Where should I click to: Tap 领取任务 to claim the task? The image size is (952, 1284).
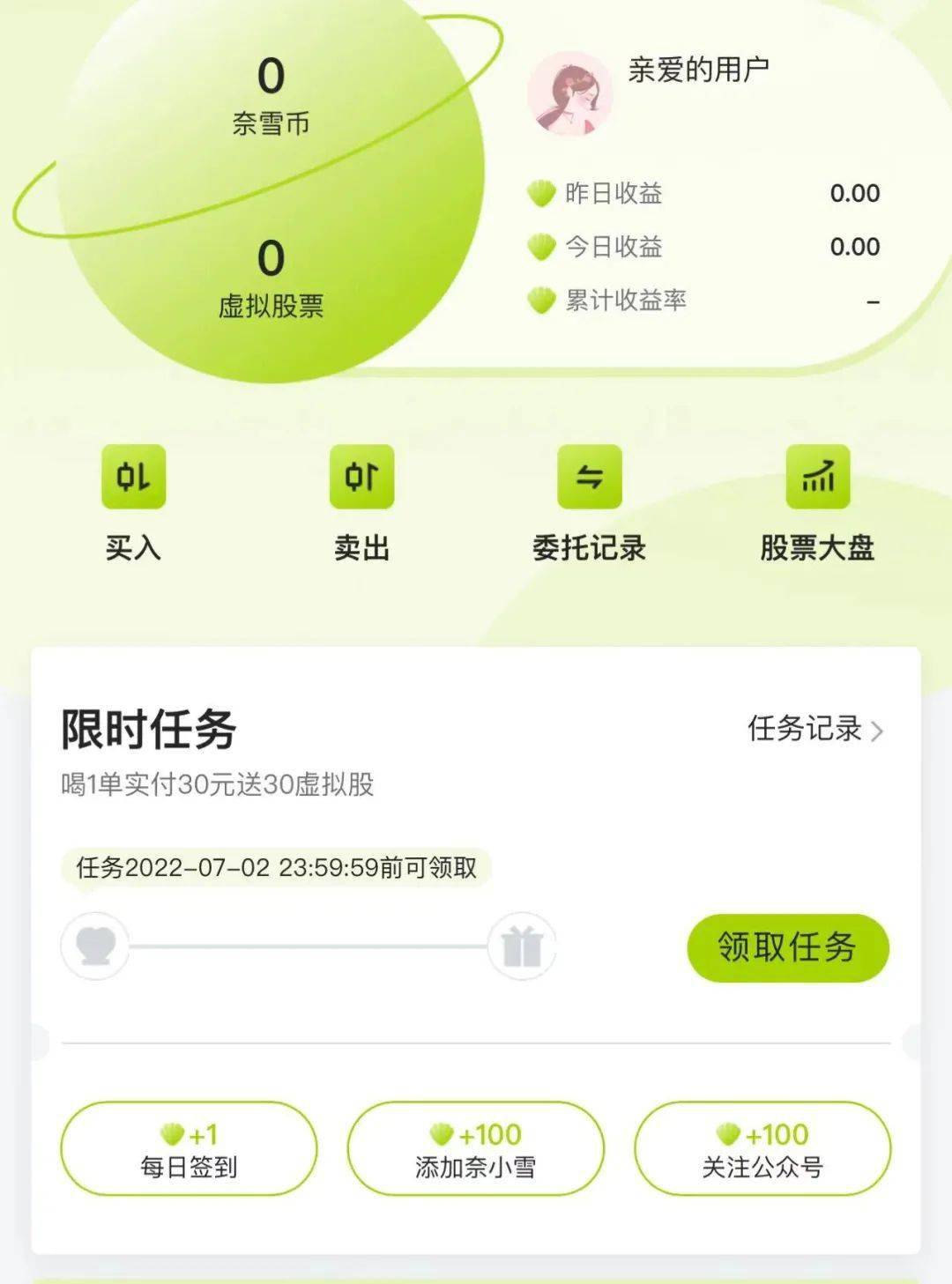tap(787, 947)
